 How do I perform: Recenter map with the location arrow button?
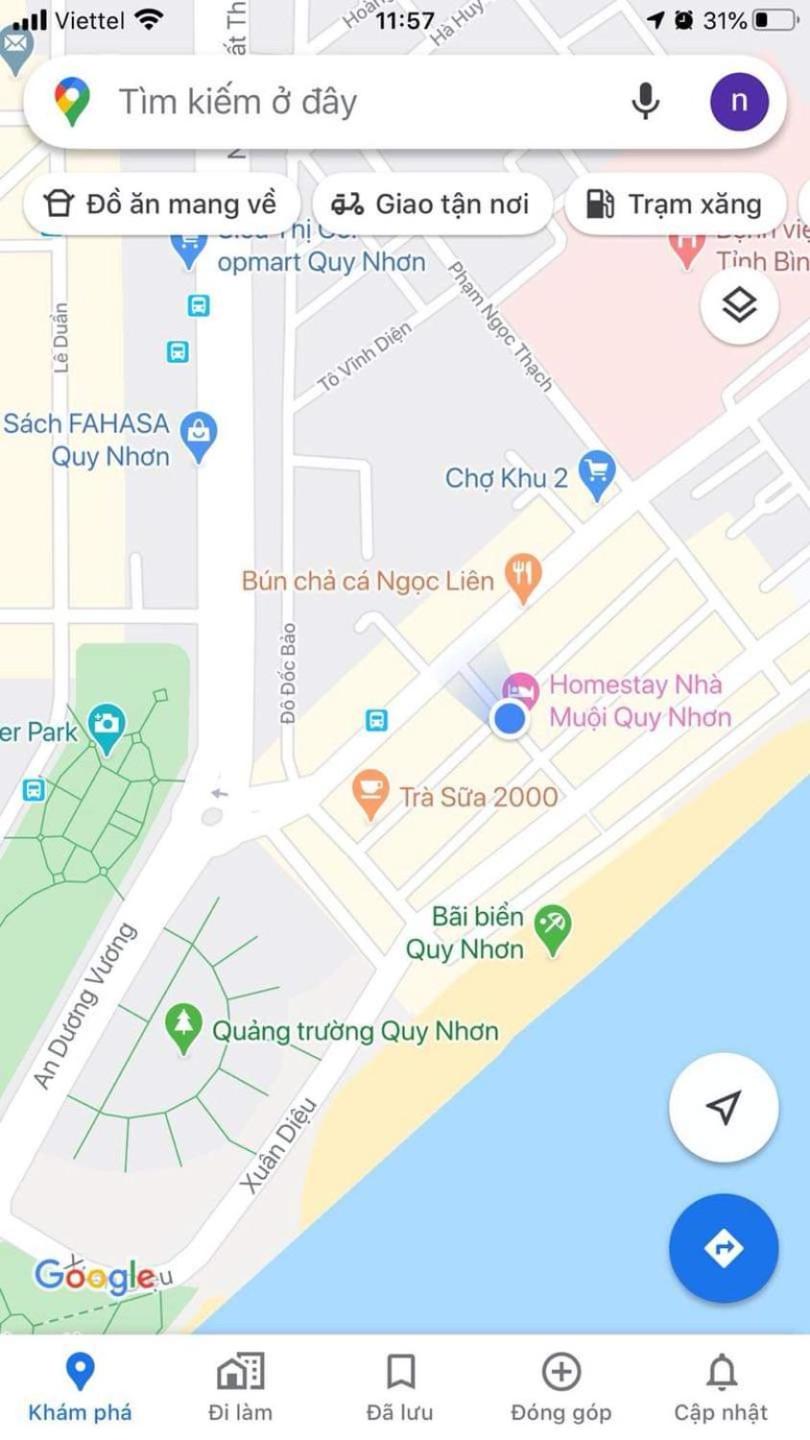723,1107
